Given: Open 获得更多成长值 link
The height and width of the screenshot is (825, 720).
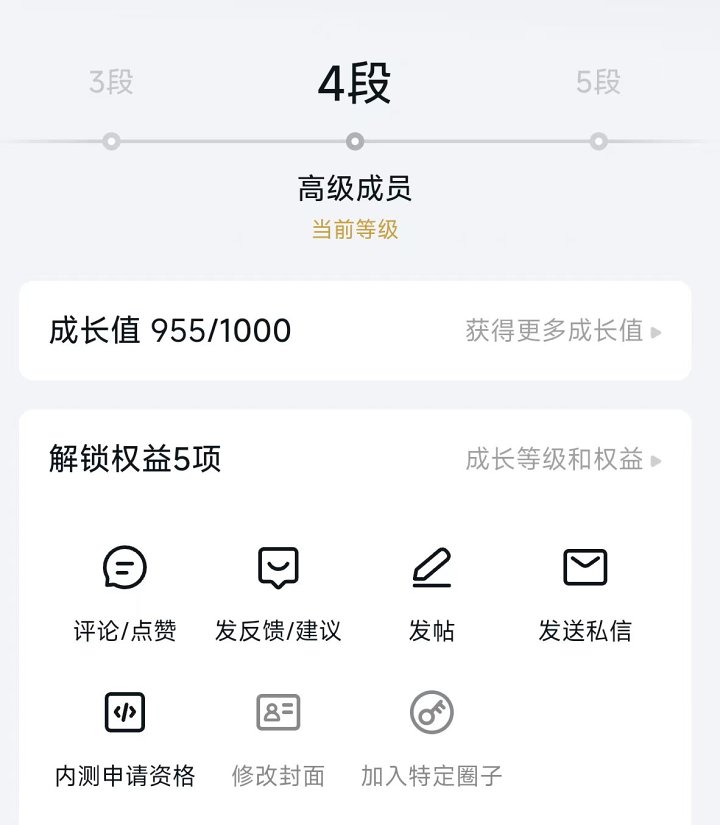Looking at the screenshot, I should pyautogui.click(x=563, y=331).
